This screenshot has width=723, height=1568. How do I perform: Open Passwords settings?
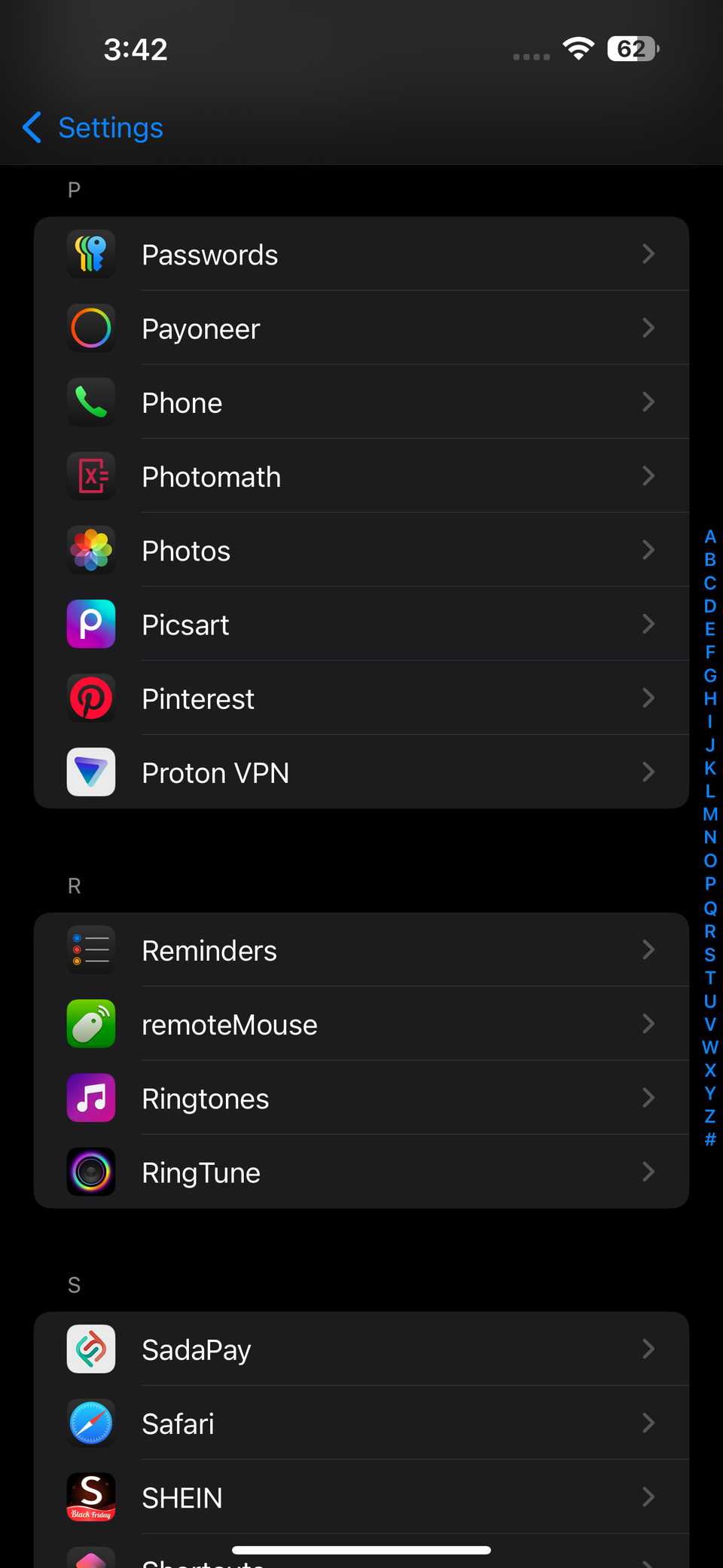pyautogui.click(x=361, y=255)
